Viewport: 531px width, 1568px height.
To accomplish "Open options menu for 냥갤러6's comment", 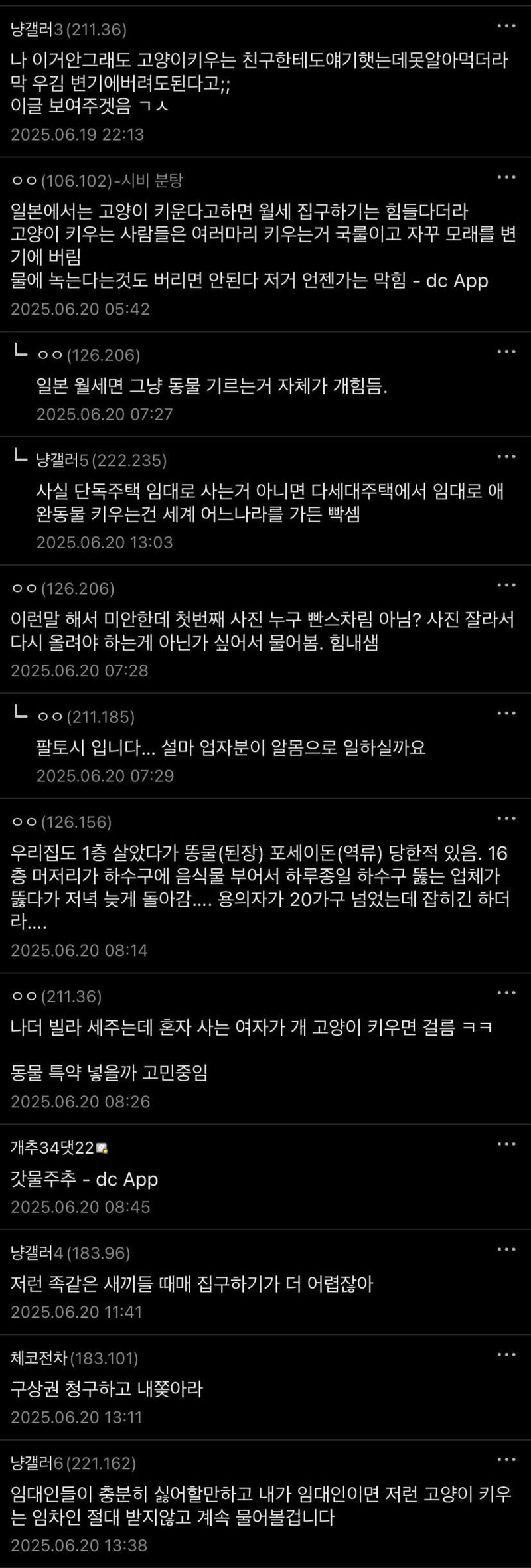I will coord(506,1460).
